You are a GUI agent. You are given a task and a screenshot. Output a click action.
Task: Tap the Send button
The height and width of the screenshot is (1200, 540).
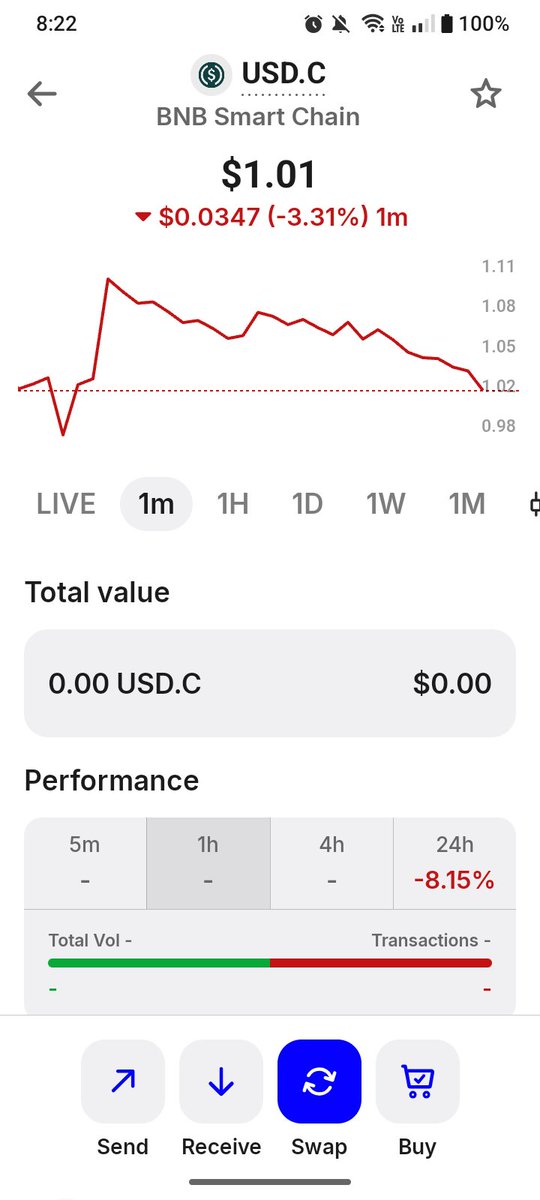122,1098
